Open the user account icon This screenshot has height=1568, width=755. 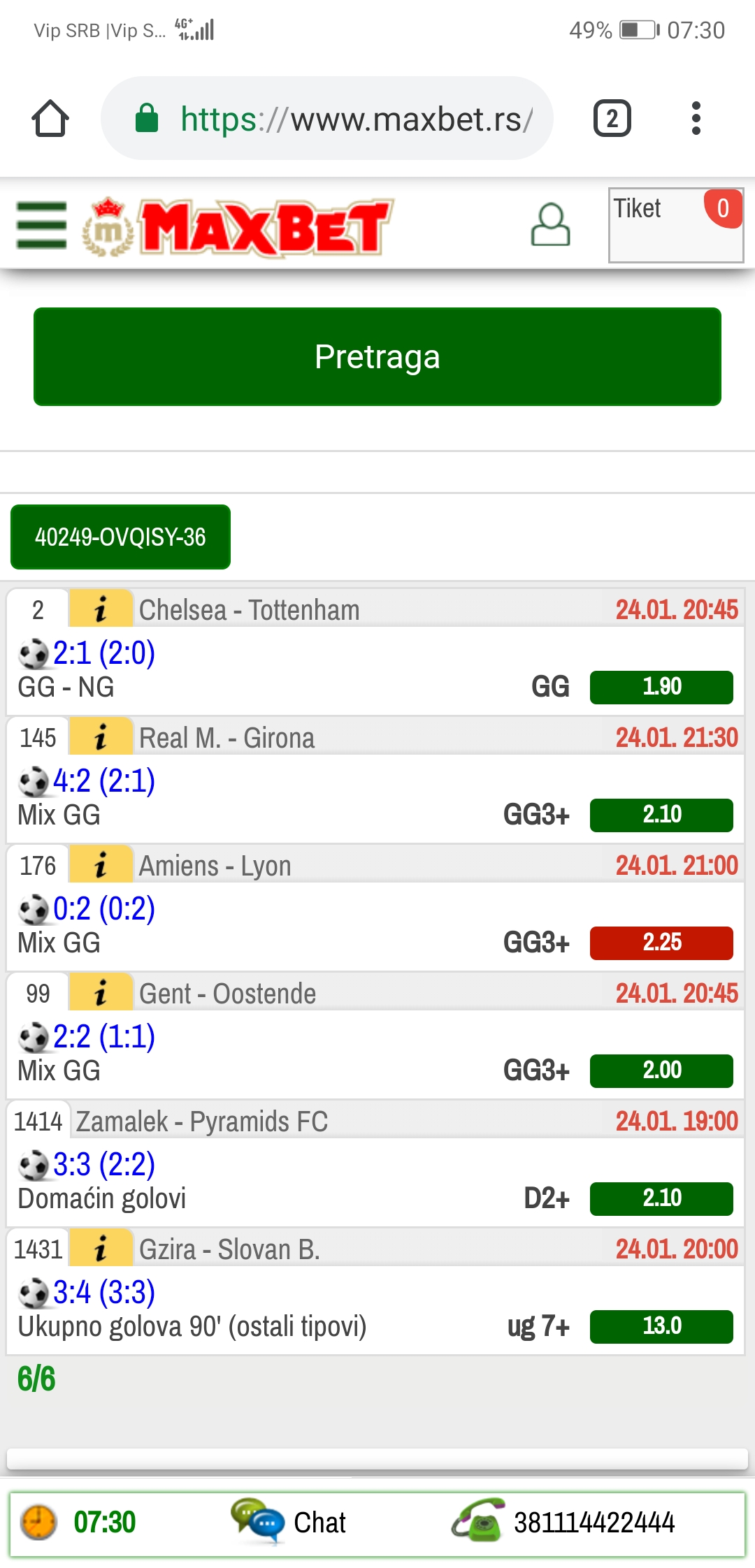pyautogui.click(x=551, y=224)
